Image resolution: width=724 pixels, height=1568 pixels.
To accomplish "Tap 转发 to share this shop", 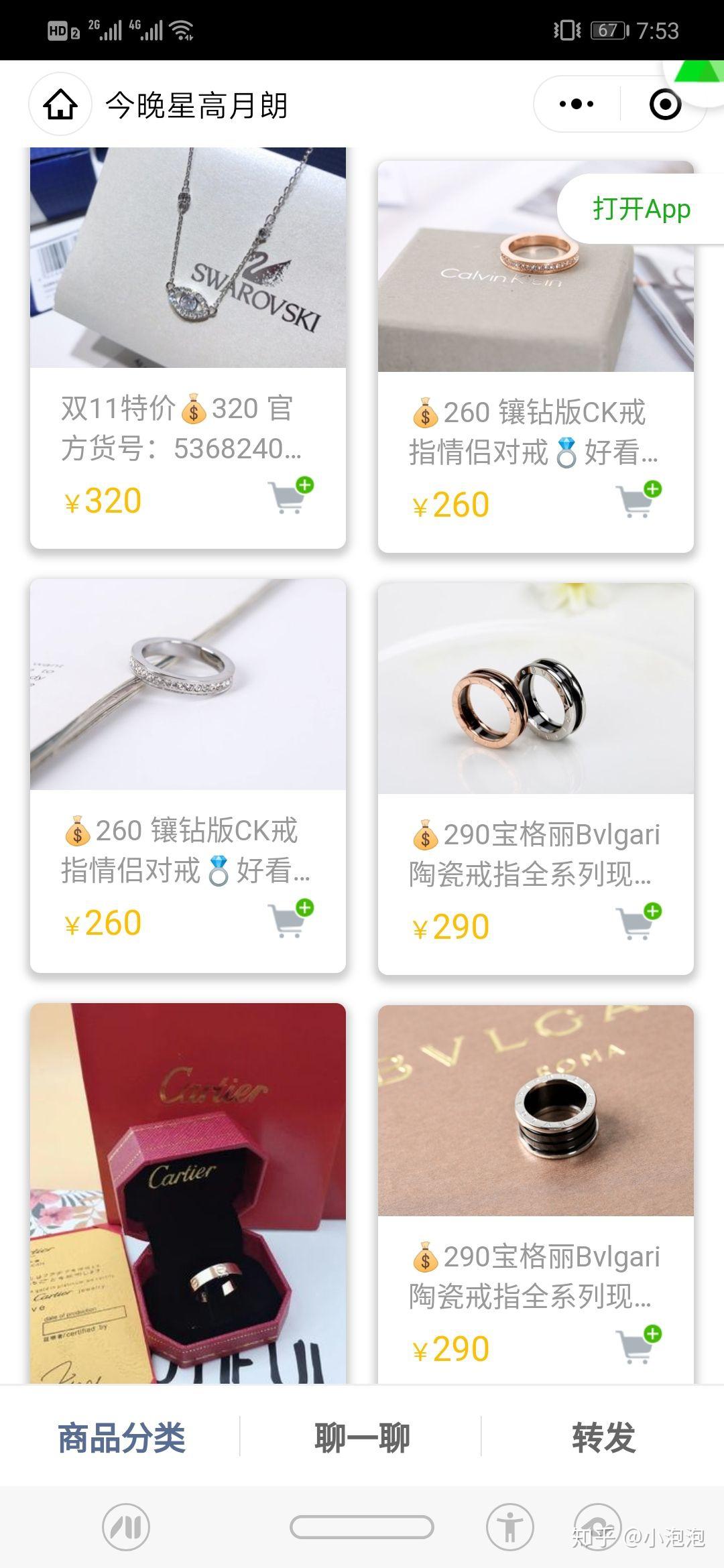I will [603, 1438].
